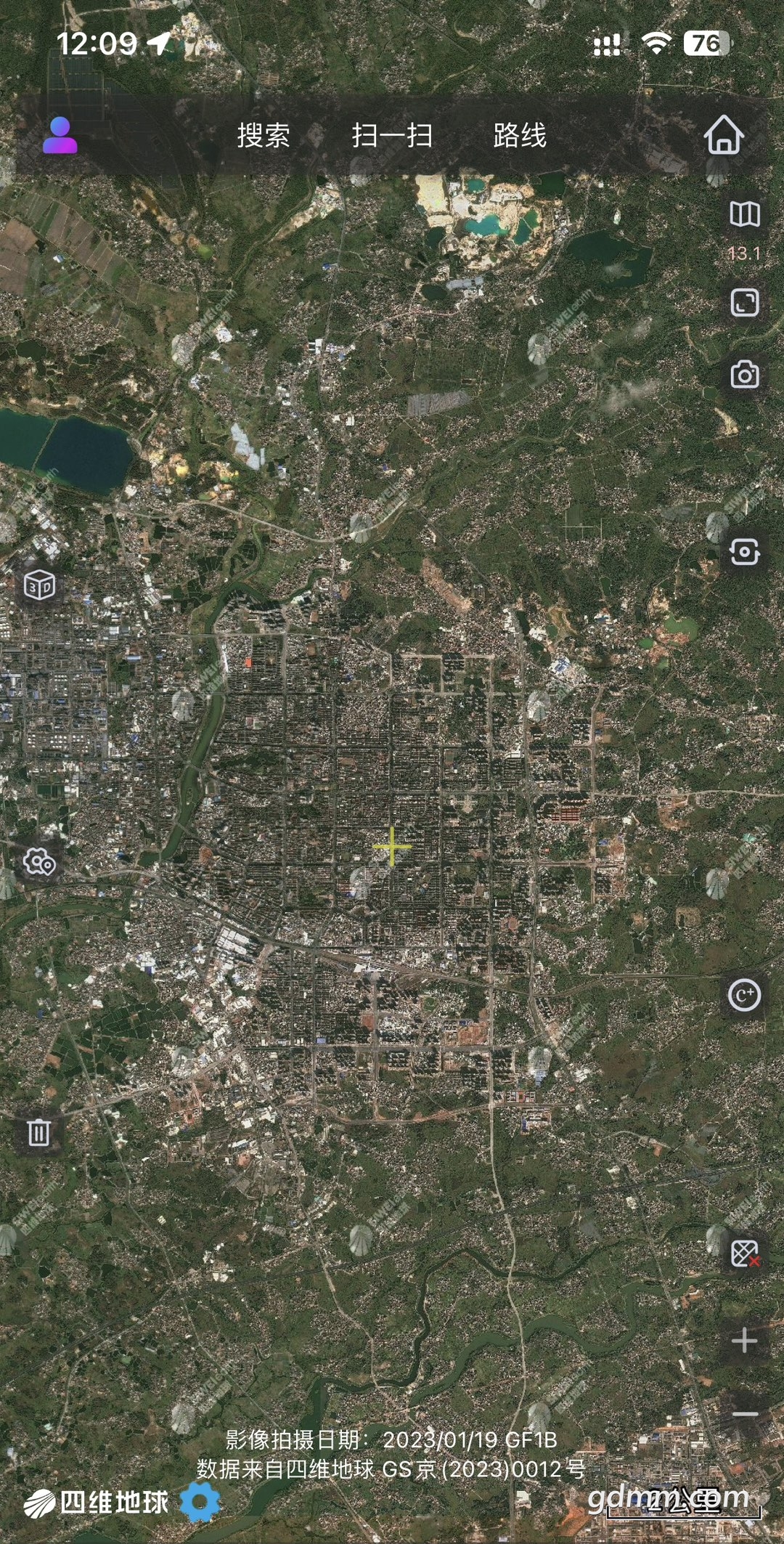Tap the circular C+ icon

pos(745,995)
